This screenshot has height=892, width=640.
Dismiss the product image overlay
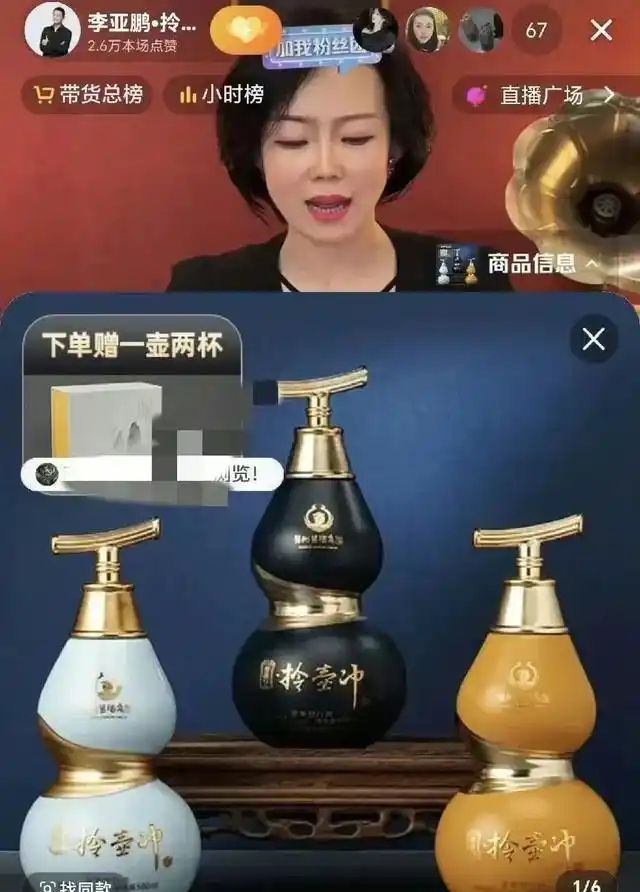594,340
